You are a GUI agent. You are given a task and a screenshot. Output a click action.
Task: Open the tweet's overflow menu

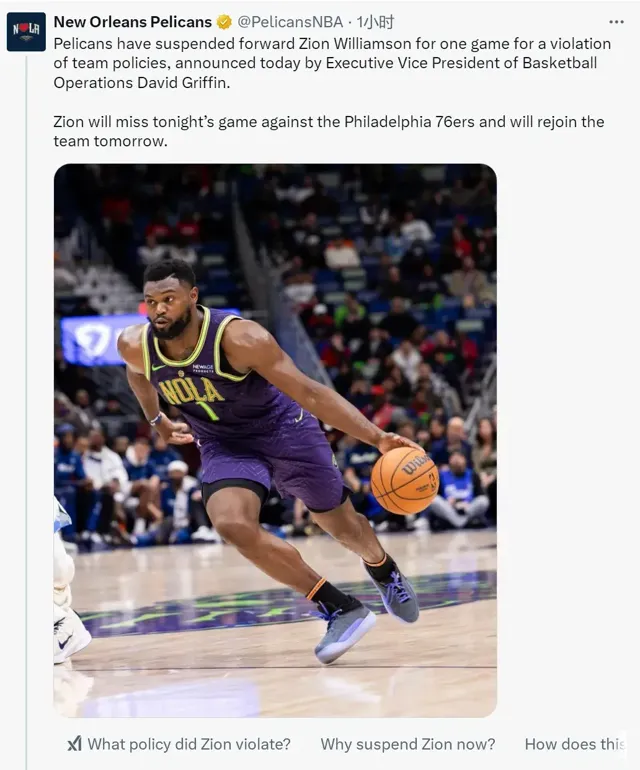(616, 21)
